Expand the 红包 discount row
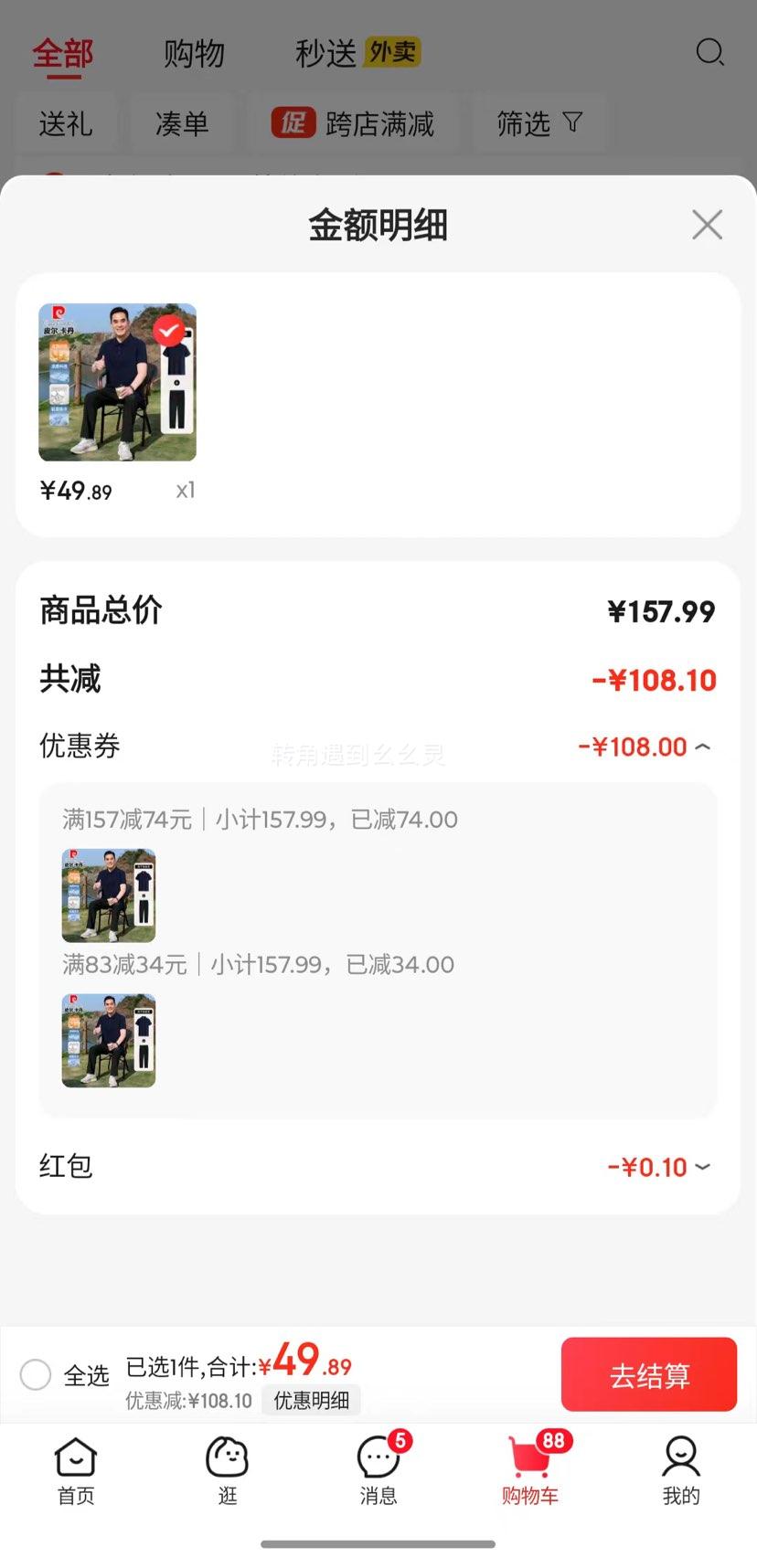This screenshot has height=1568, width=757. [702, 1167]
